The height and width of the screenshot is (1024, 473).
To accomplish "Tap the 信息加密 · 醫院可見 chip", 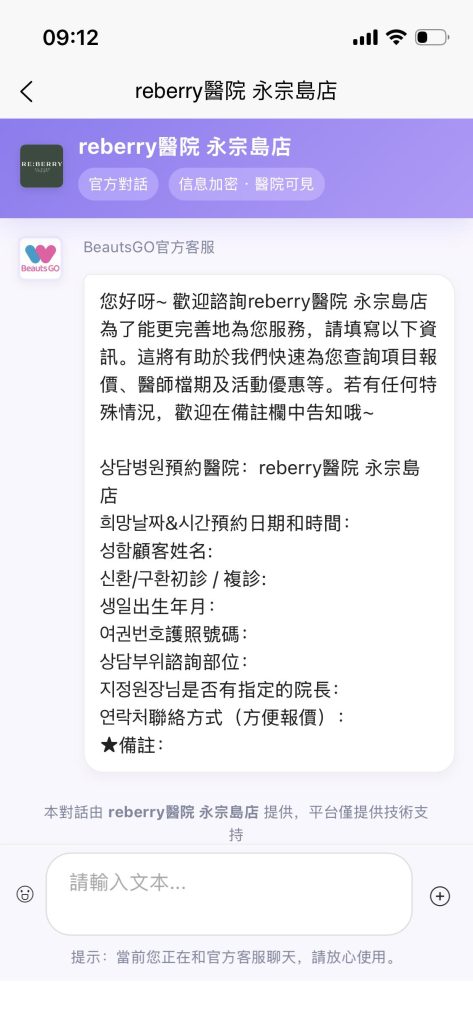I will tap(246, 184).
